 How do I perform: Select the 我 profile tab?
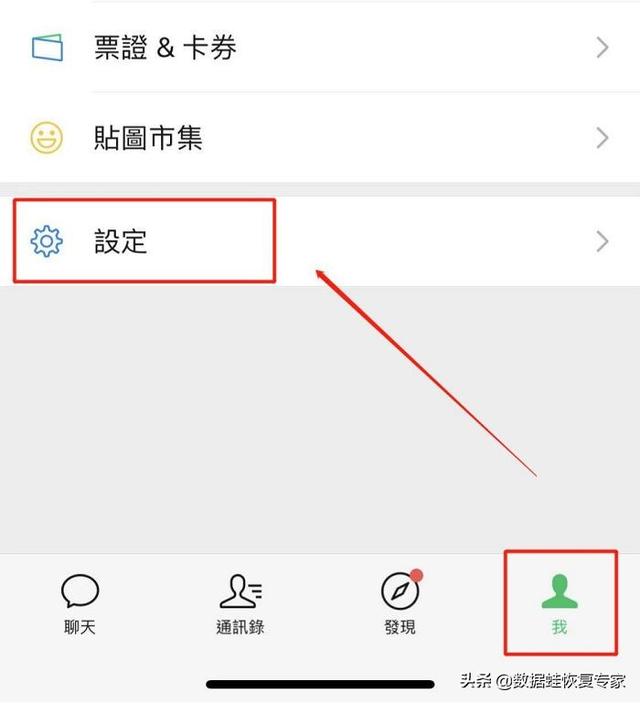coord(560,605)
